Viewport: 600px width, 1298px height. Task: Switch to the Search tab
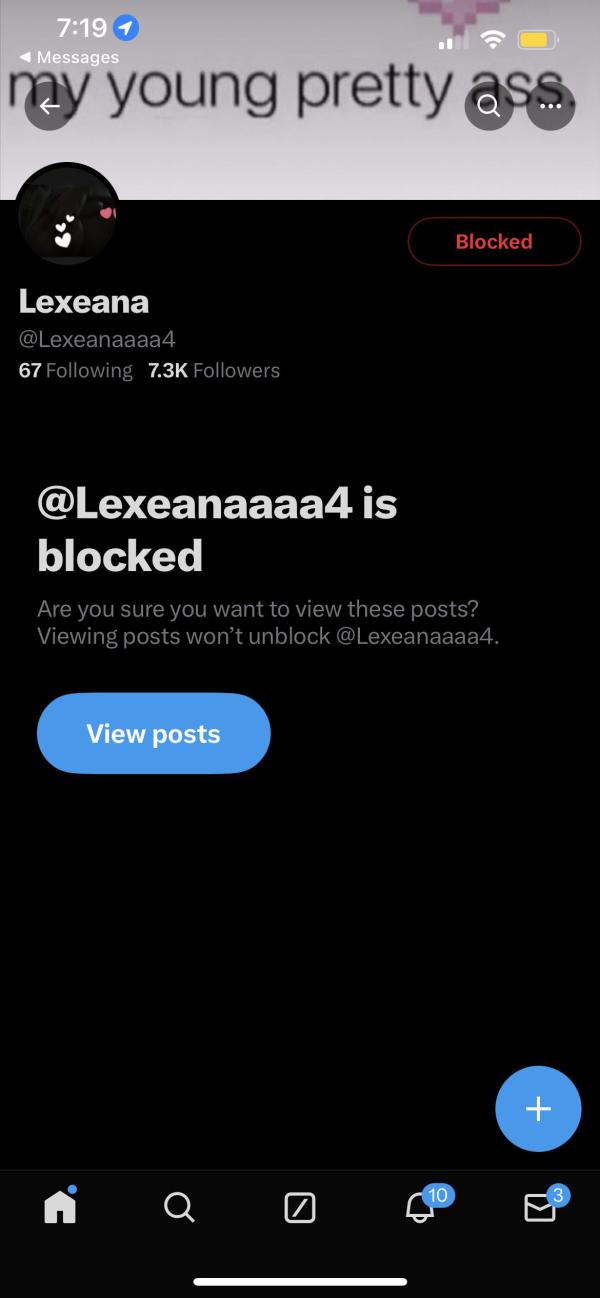[x=179, y=1208]
